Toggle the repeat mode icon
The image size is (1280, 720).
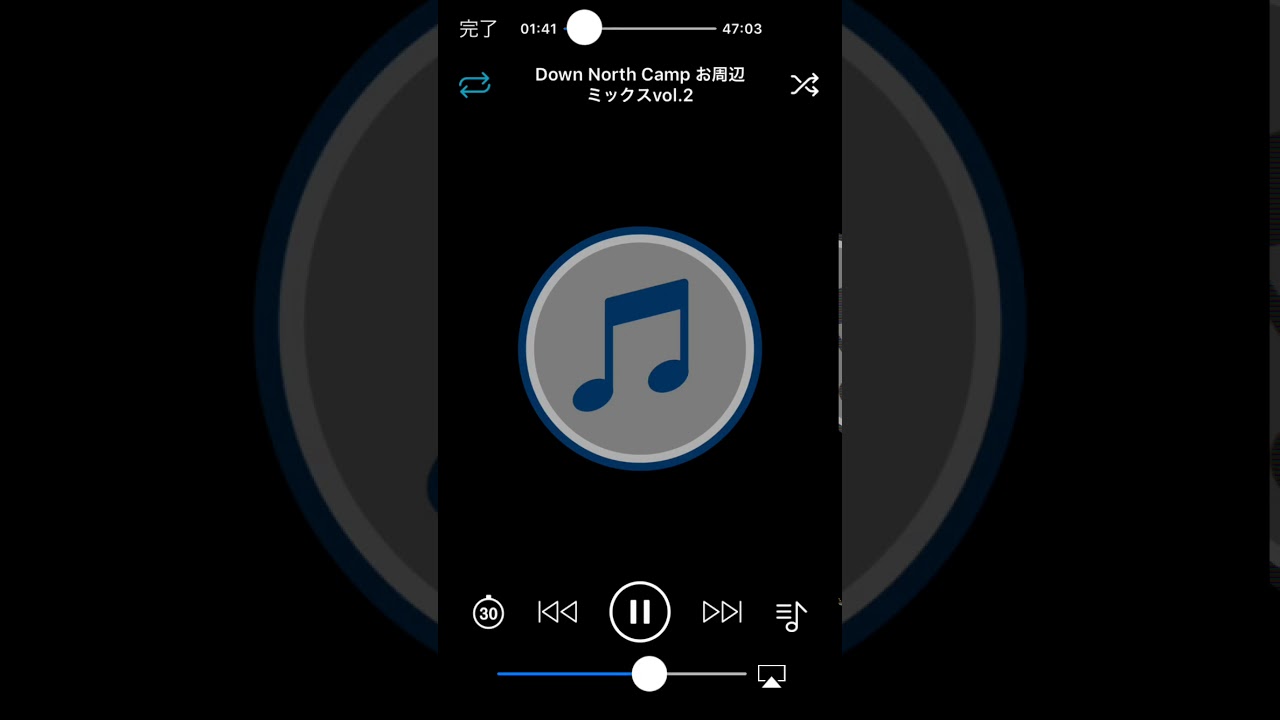tap(475, 85)
